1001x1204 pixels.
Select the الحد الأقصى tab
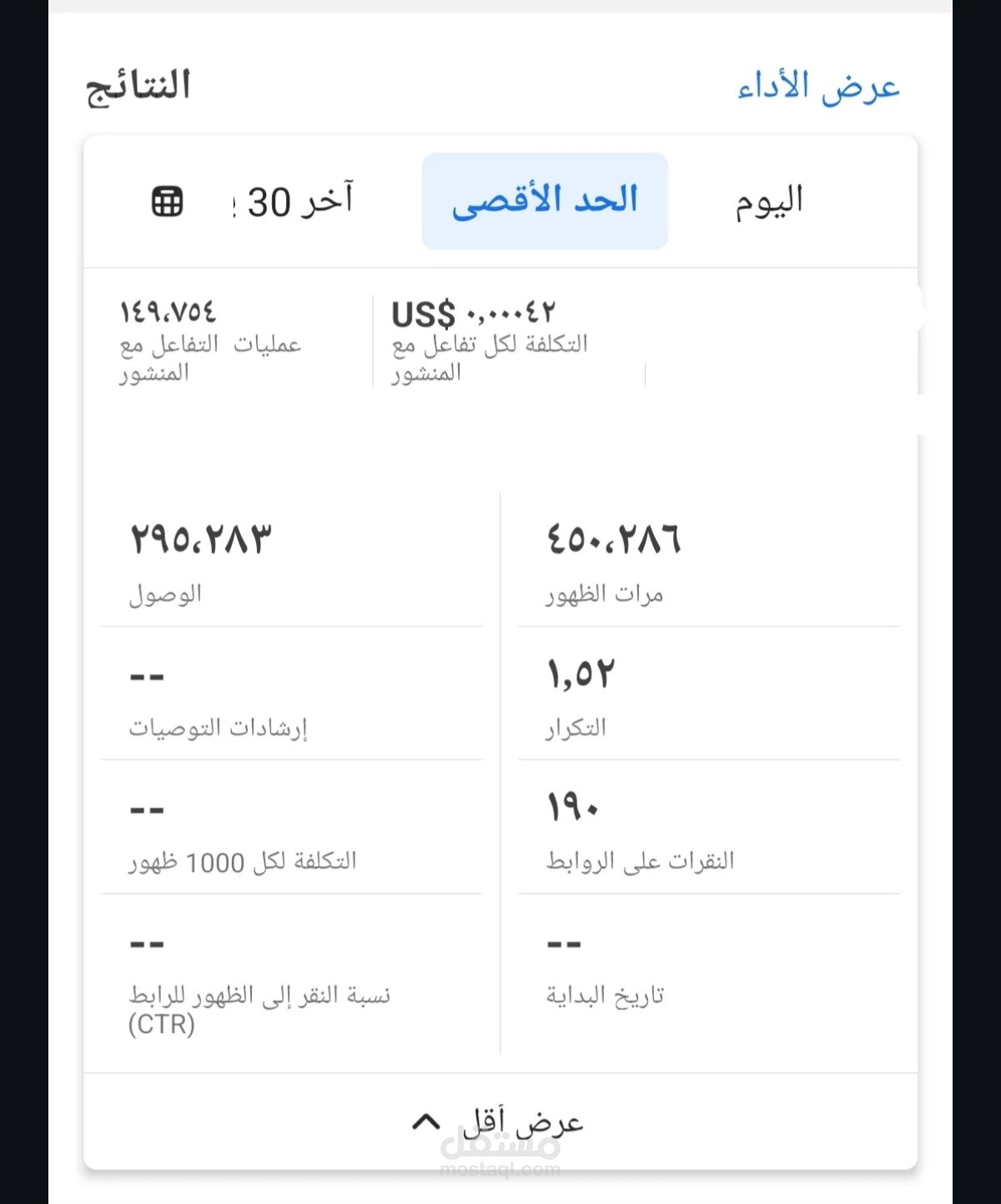[x=545, y=201]
